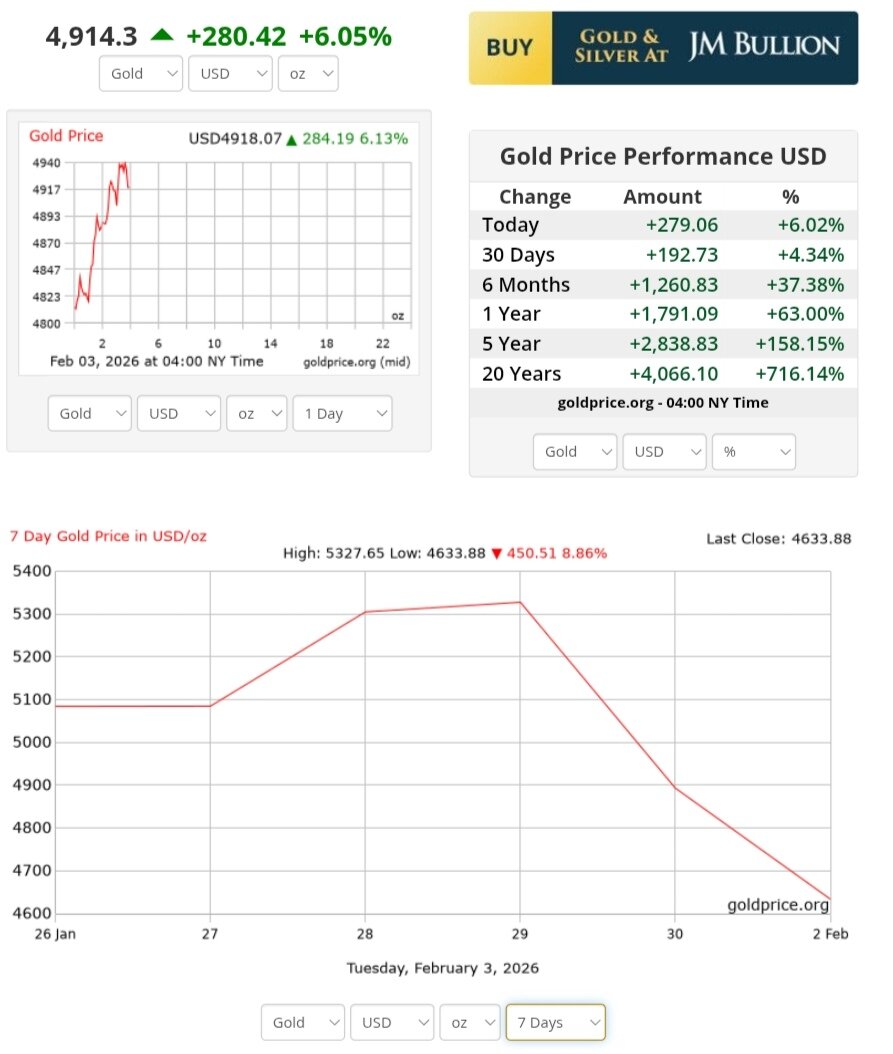Screen dimensions: 893x1054
Task: Open the JM Bullion buy gold banner
Action: coord(663,48)
